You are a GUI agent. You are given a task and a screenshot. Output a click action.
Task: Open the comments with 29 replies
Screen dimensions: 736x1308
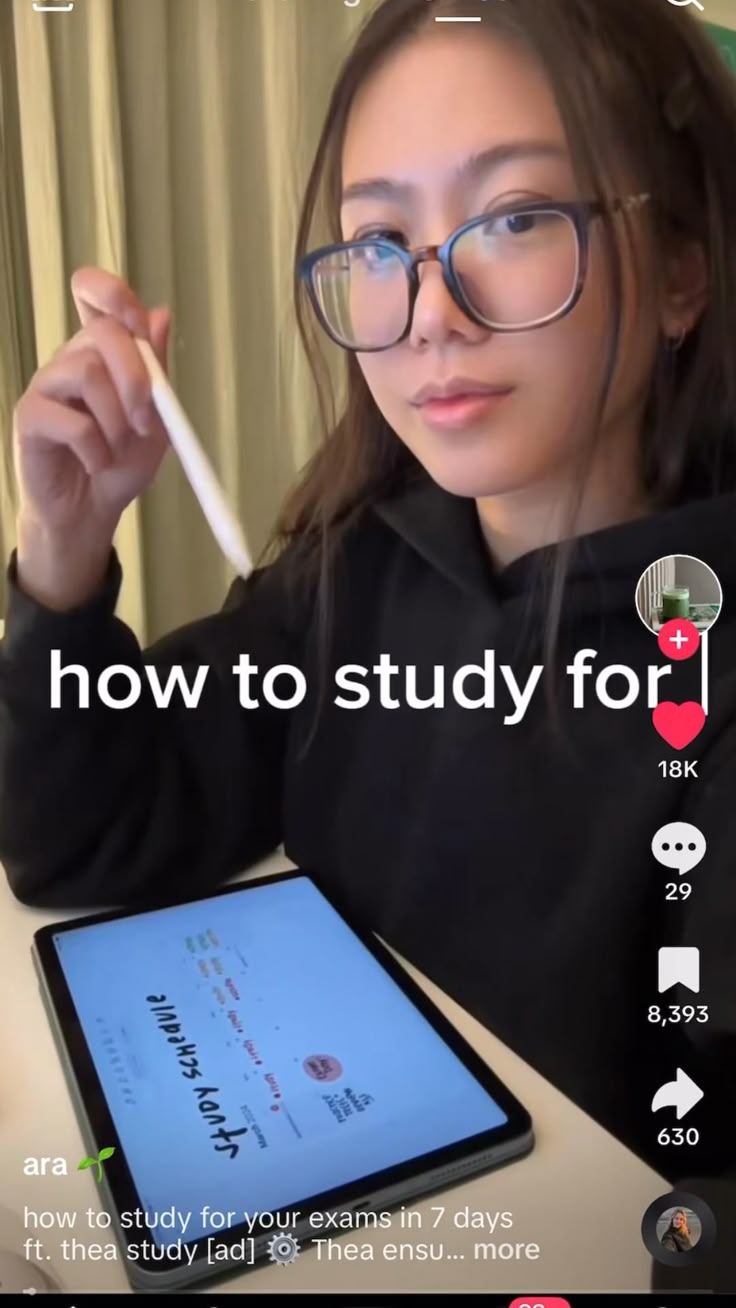tap(678, 848)
